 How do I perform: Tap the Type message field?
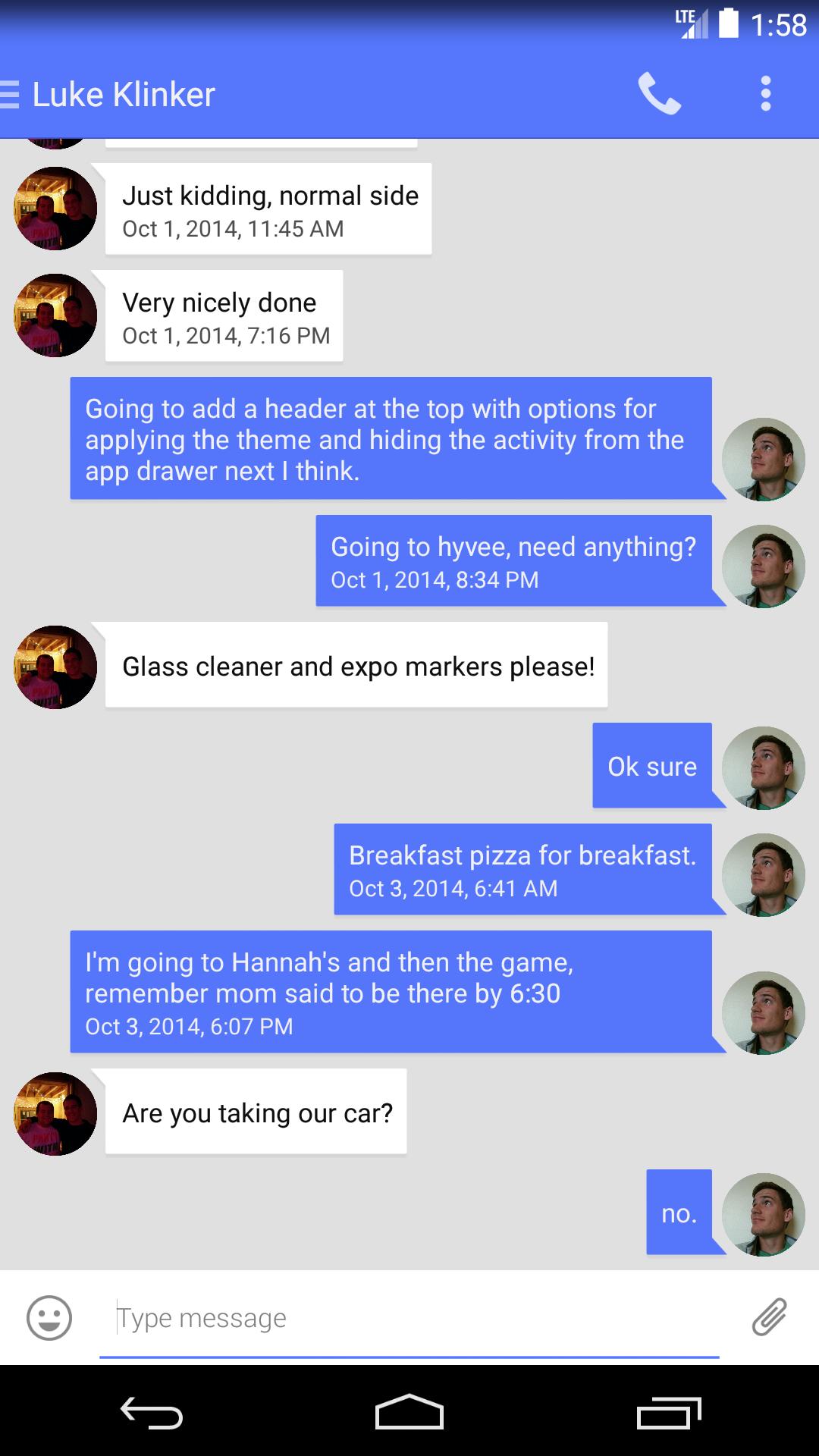(409, 1318)
